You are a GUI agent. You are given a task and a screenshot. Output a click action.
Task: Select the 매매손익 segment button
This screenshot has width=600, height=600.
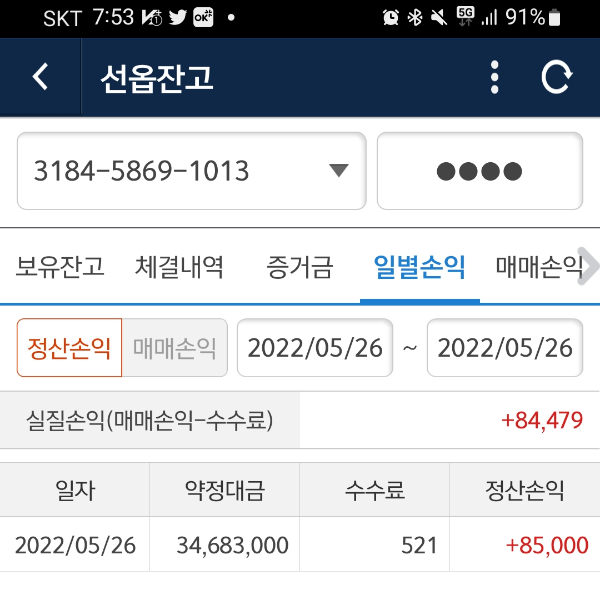pyautogui.click(x=175, y=348)
